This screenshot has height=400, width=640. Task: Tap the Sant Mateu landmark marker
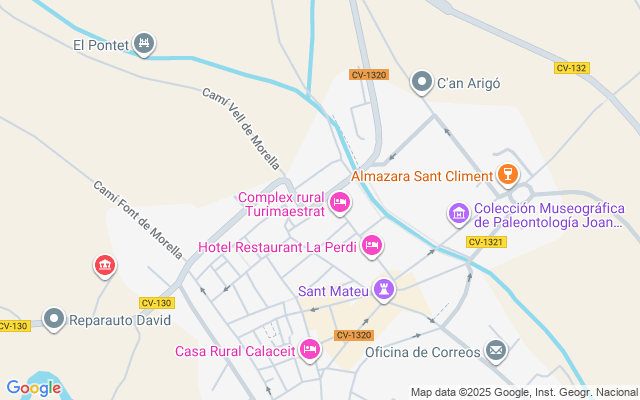click(383, 290)
